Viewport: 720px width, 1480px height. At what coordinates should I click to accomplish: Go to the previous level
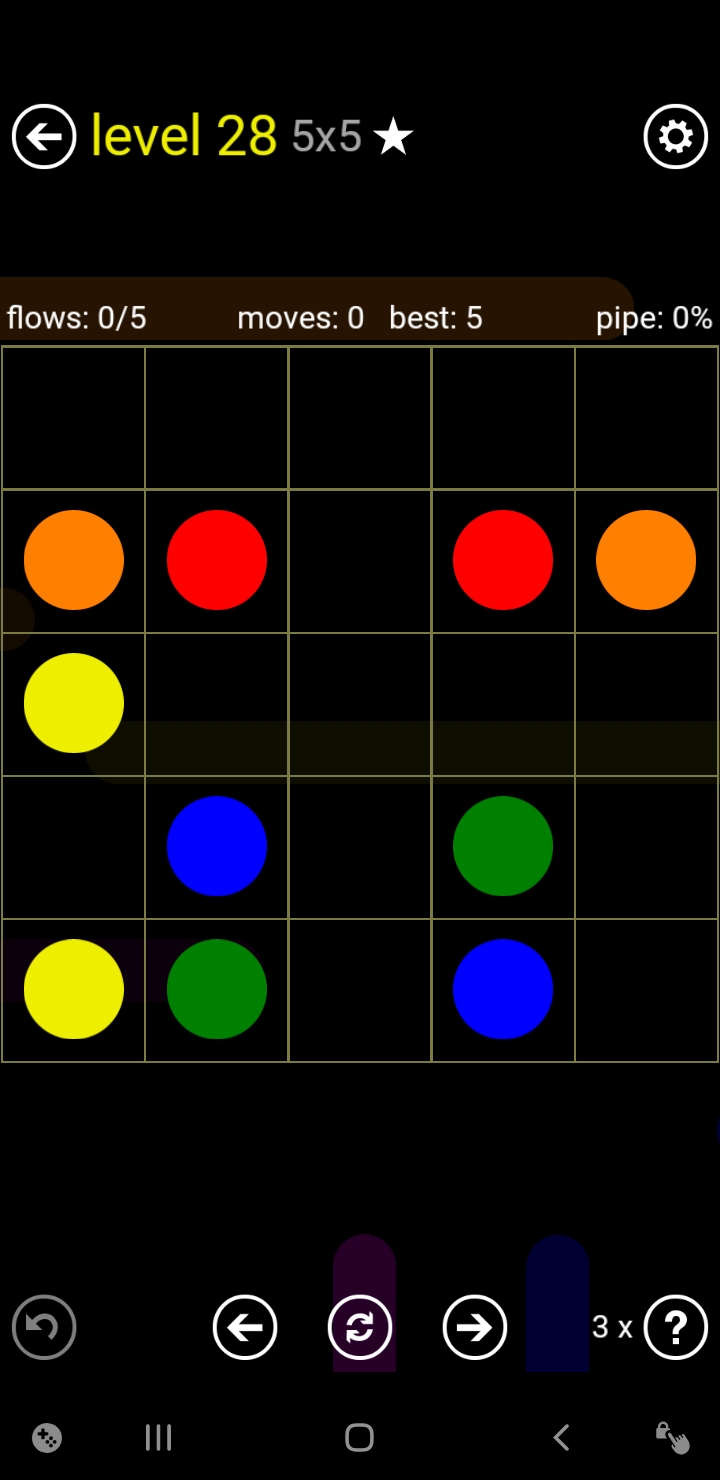(245, 1327)
